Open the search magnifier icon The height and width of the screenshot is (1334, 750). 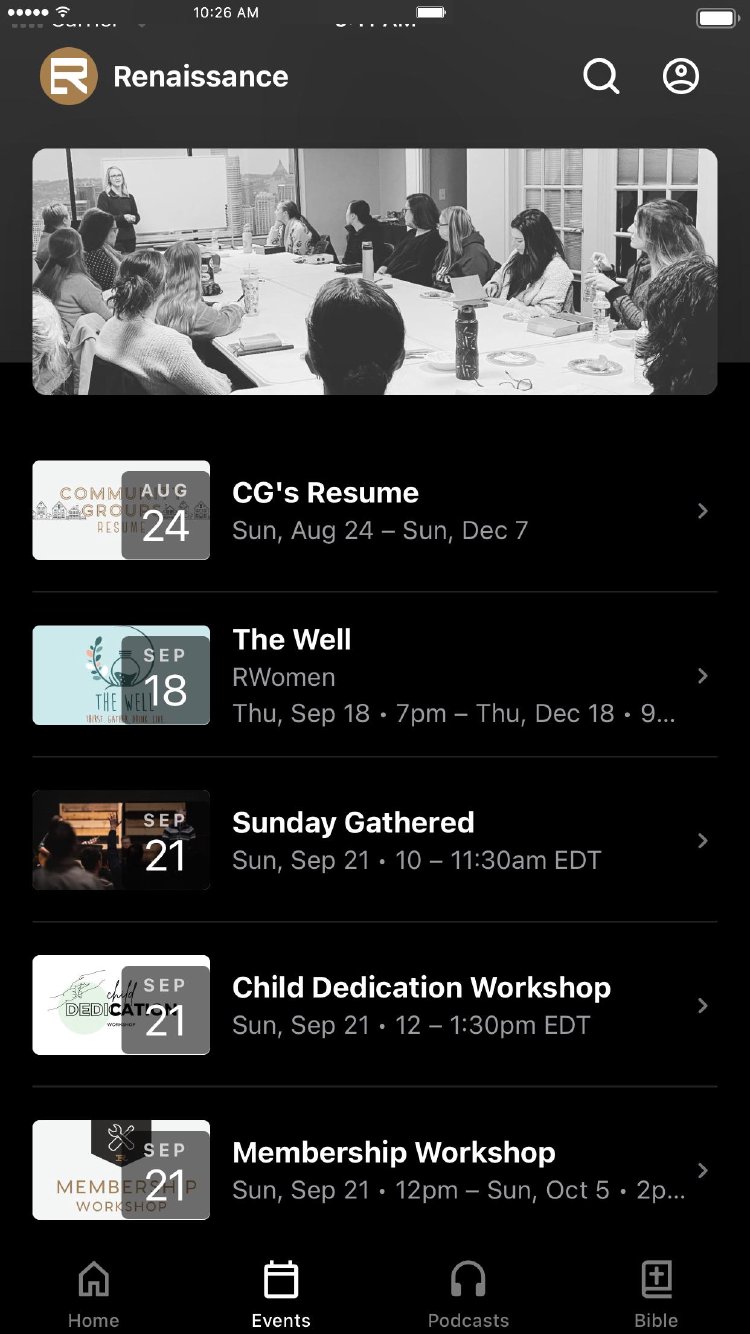601,76
